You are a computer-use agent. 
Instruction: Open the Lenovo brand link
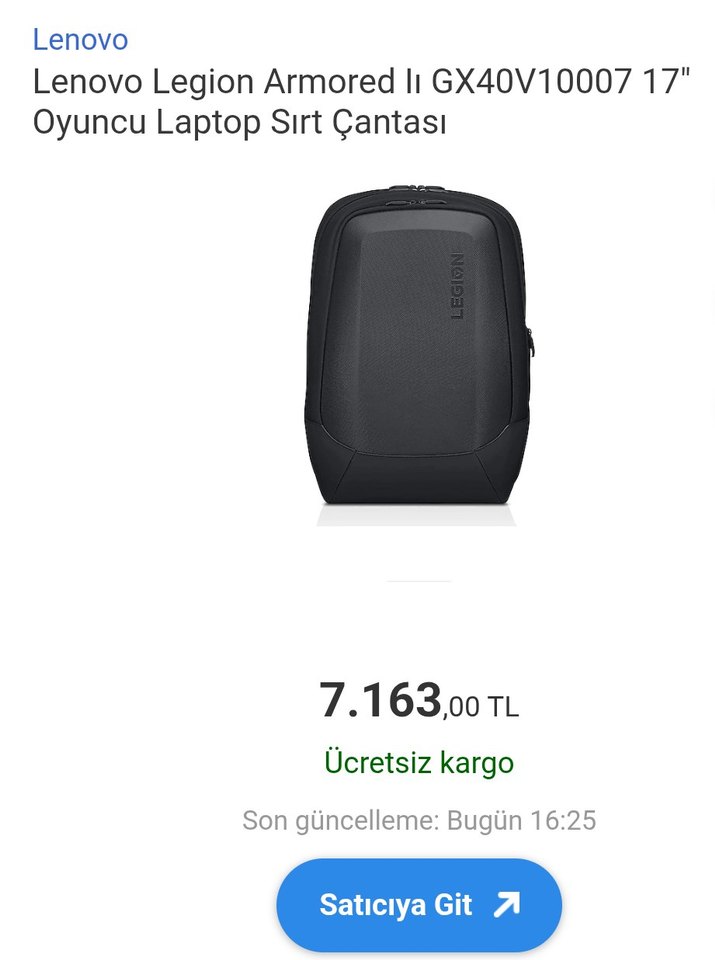click(x=80, y=40)
